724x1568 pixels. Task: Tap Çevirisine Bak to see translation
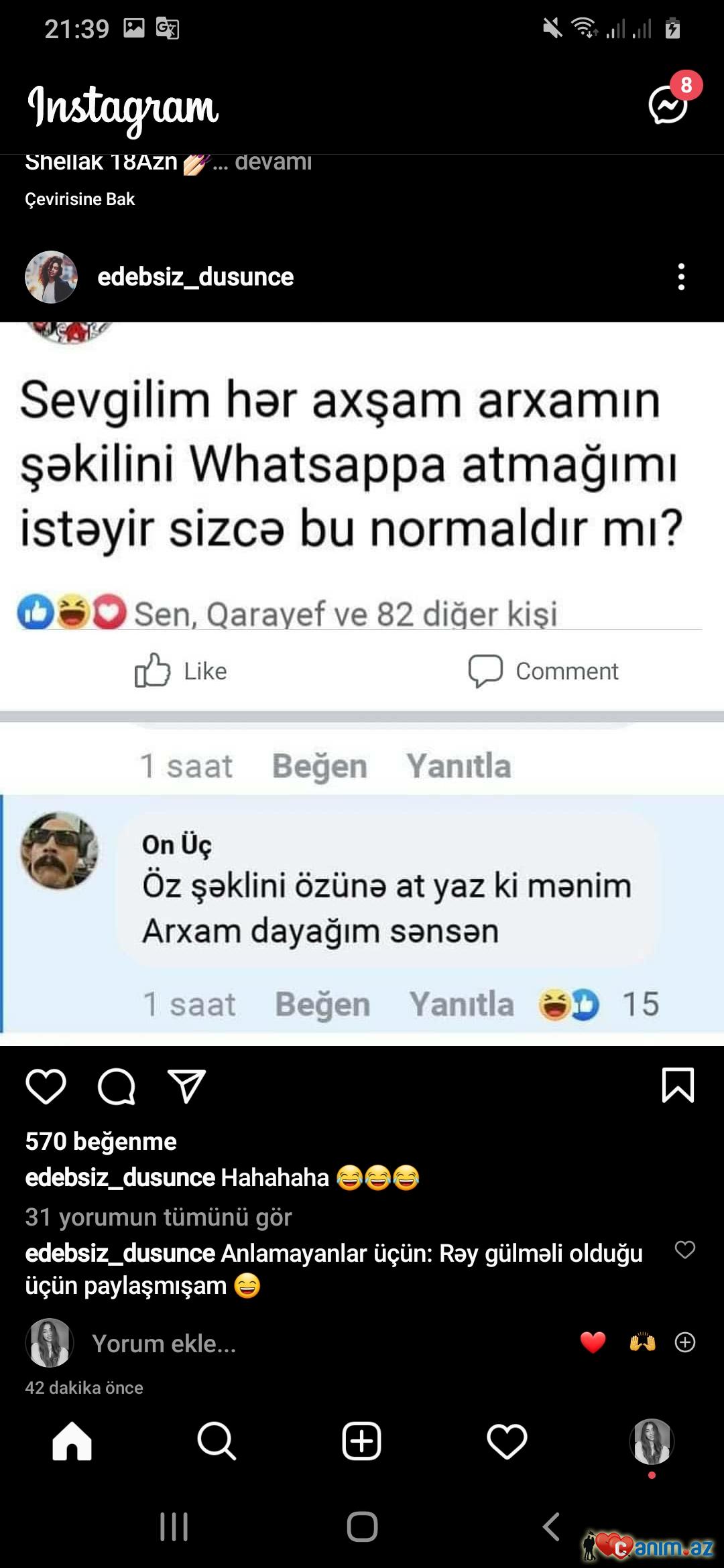[x=80, y=199]
